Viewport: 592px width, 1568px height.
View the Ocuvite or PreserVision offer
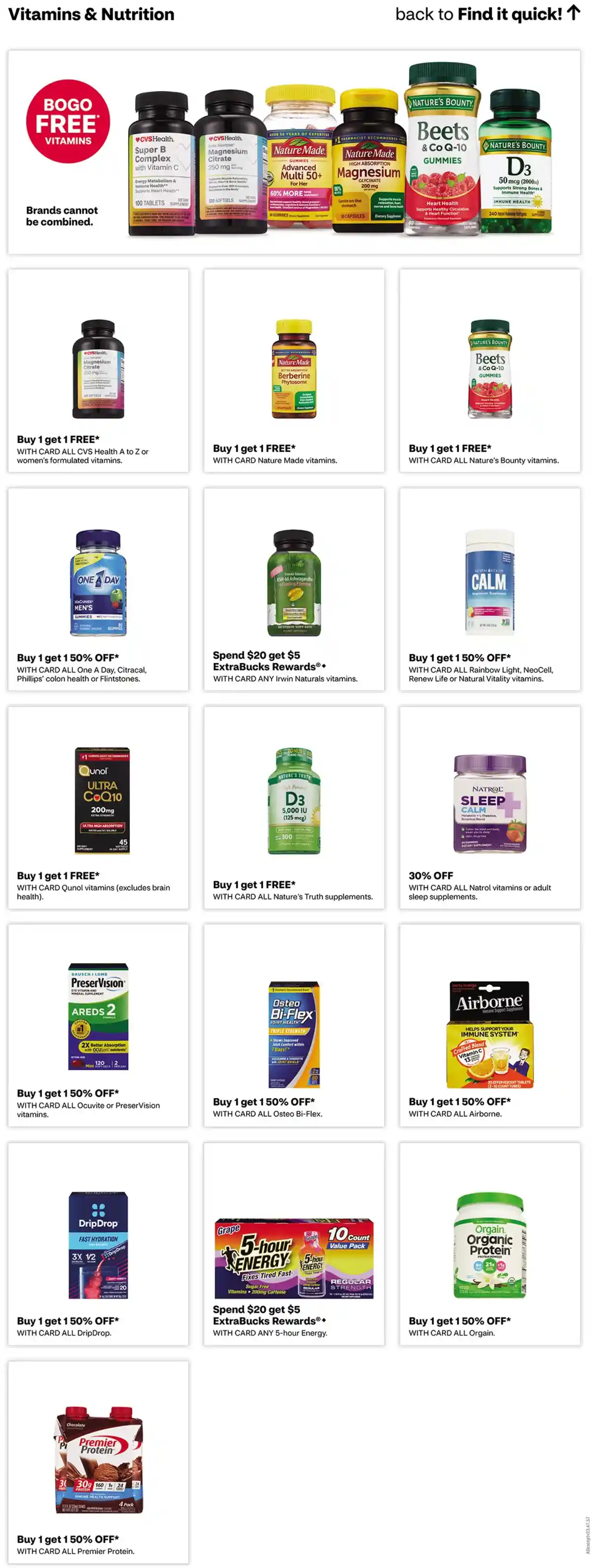pyautogui.click(x=98, y=1025)
